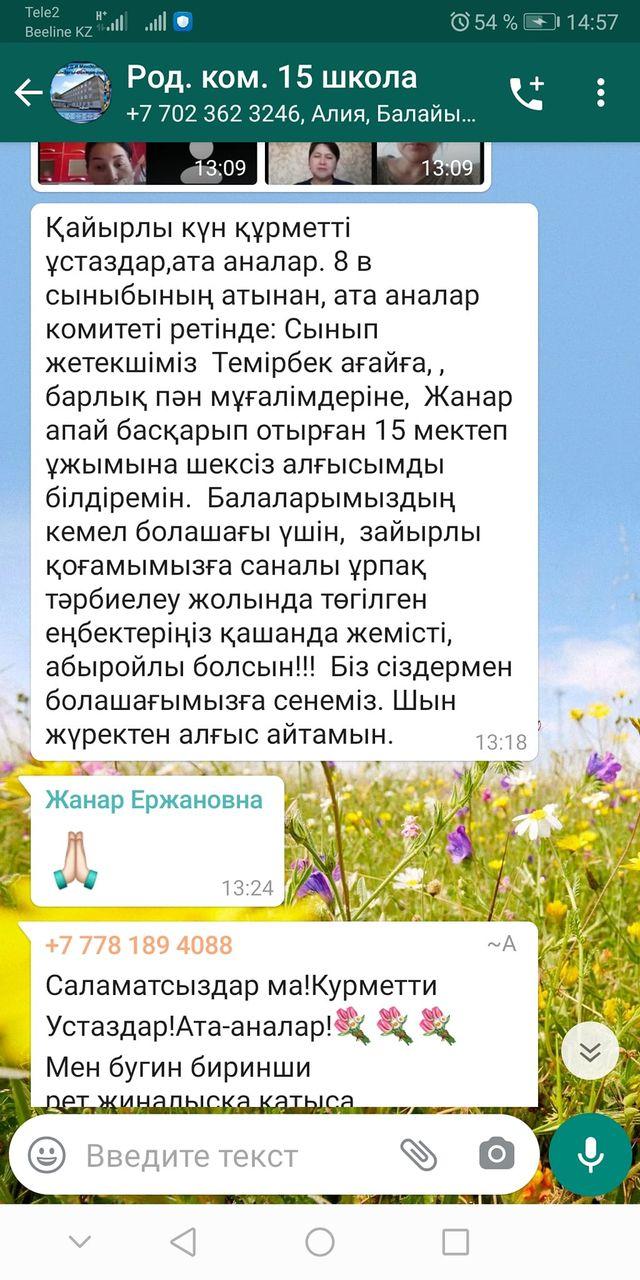Open the left photo sent at 13:09
The image size is (640, 1280).
[x=146, y=164]
